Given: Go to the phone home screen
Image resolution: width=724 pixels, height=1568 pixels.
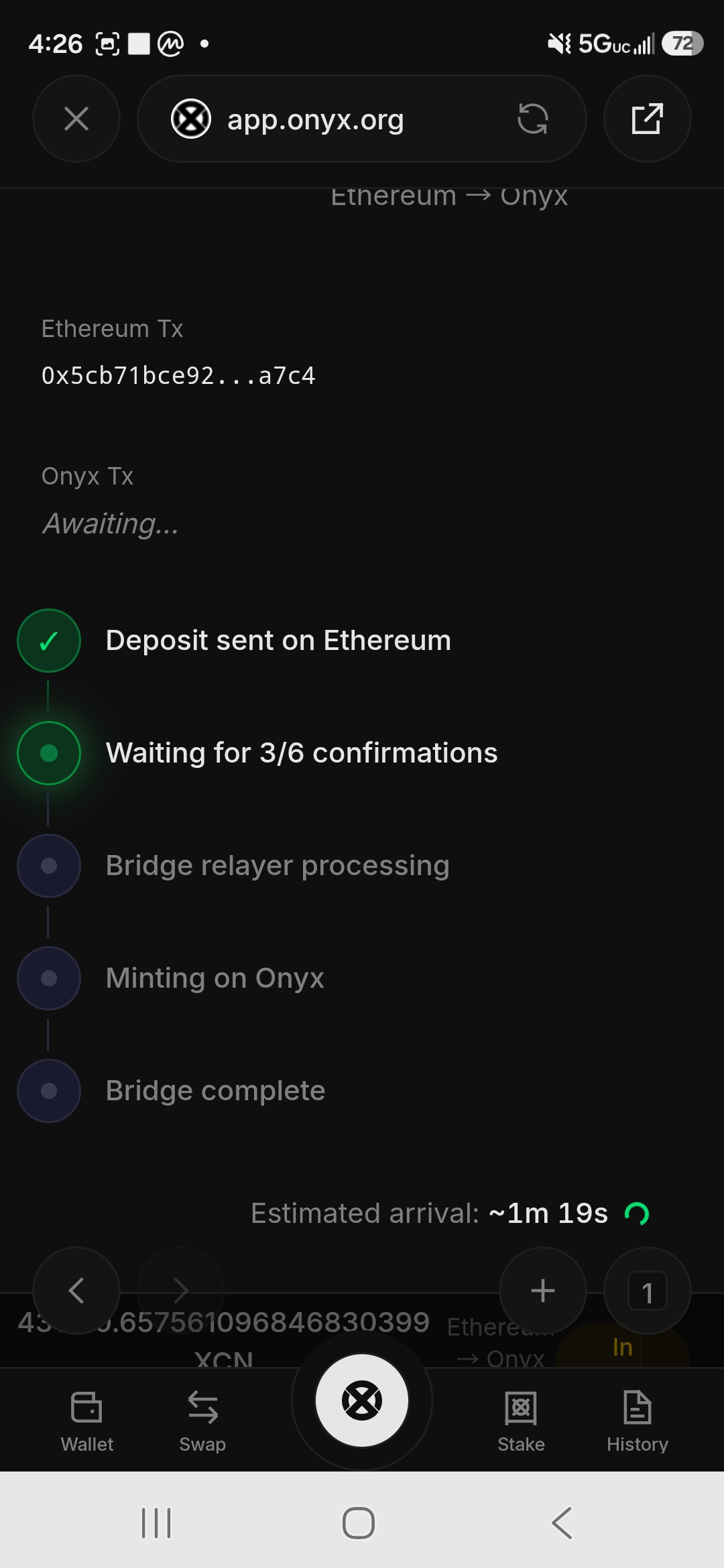Looking at the screenshot, I should [x=359, y=1523].
